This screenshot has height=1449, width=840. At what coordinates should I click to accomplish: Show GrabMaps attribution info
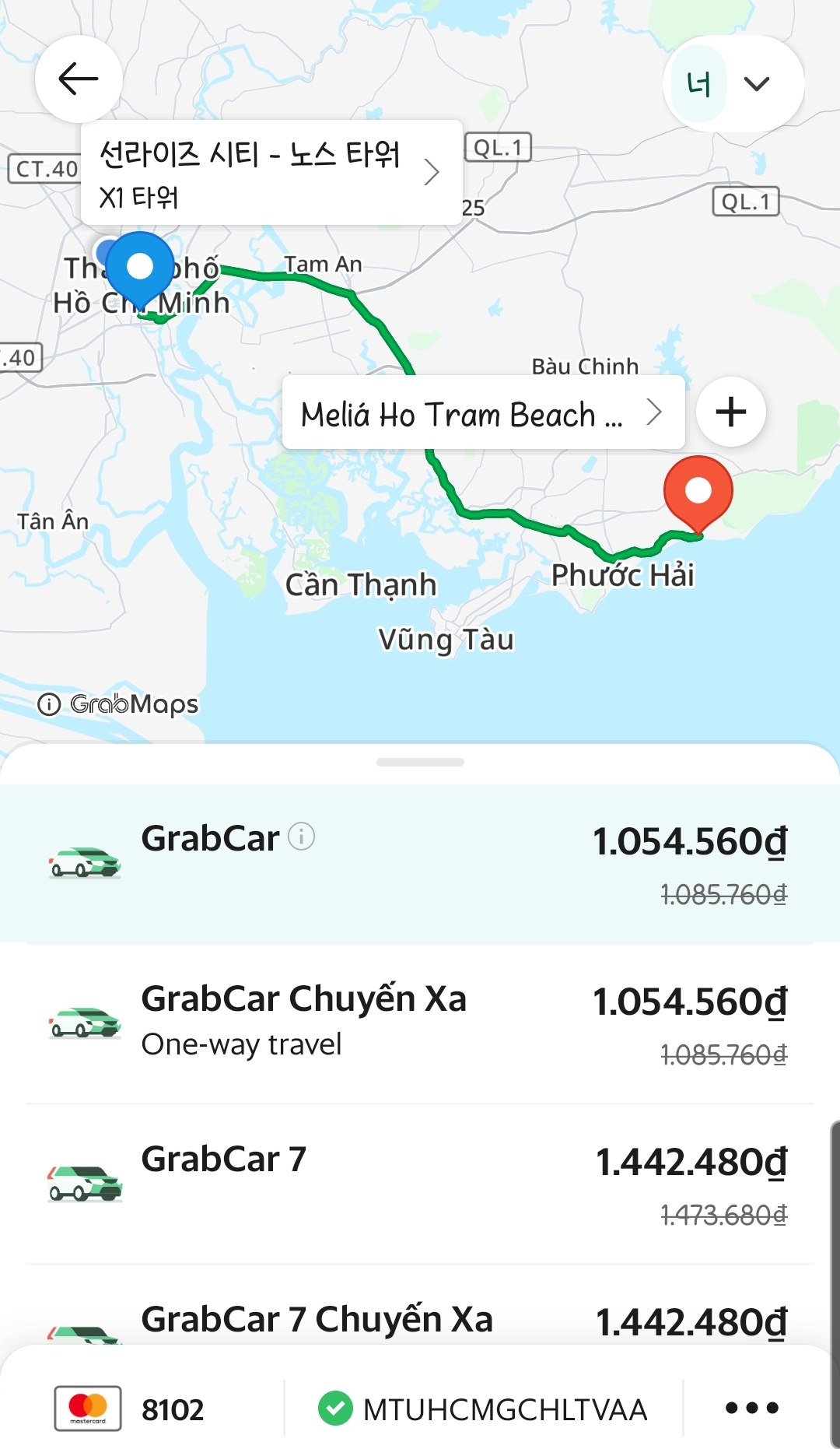point(49,704)
